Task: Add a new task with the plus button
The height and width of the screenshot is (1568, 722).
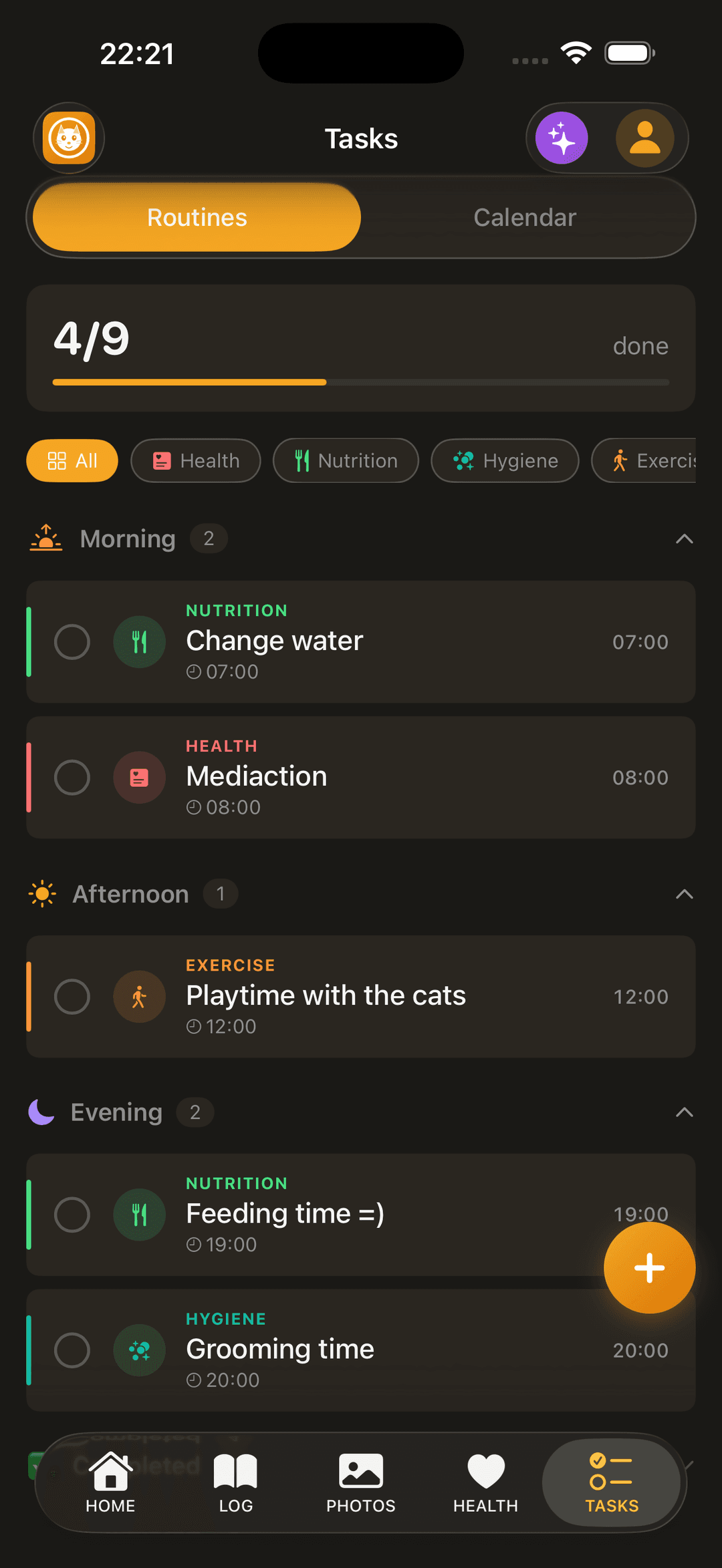Action: 648,1267
